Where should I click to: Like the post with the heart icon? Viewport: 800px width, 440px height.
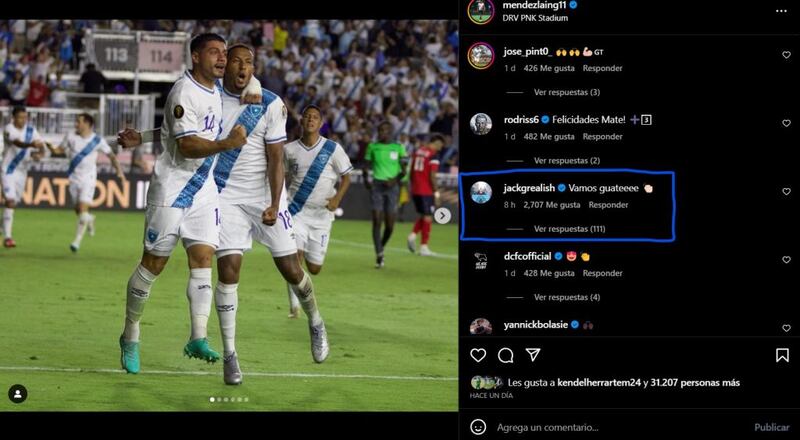[478, 355]
